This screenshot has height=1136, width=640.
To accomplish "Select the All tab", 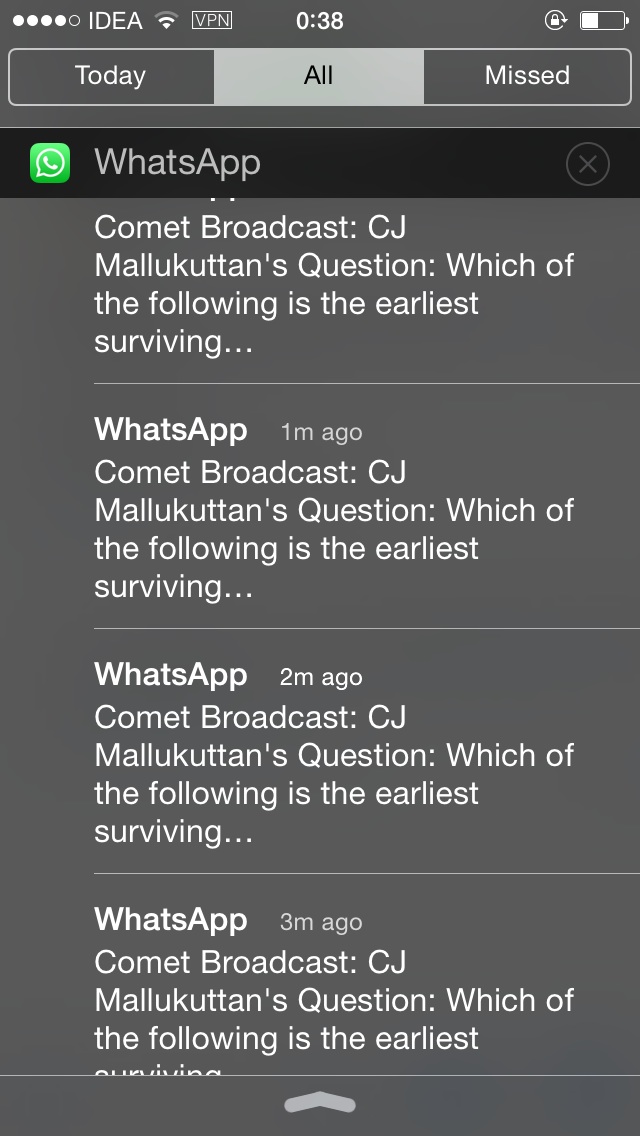I will click(318, 76).
